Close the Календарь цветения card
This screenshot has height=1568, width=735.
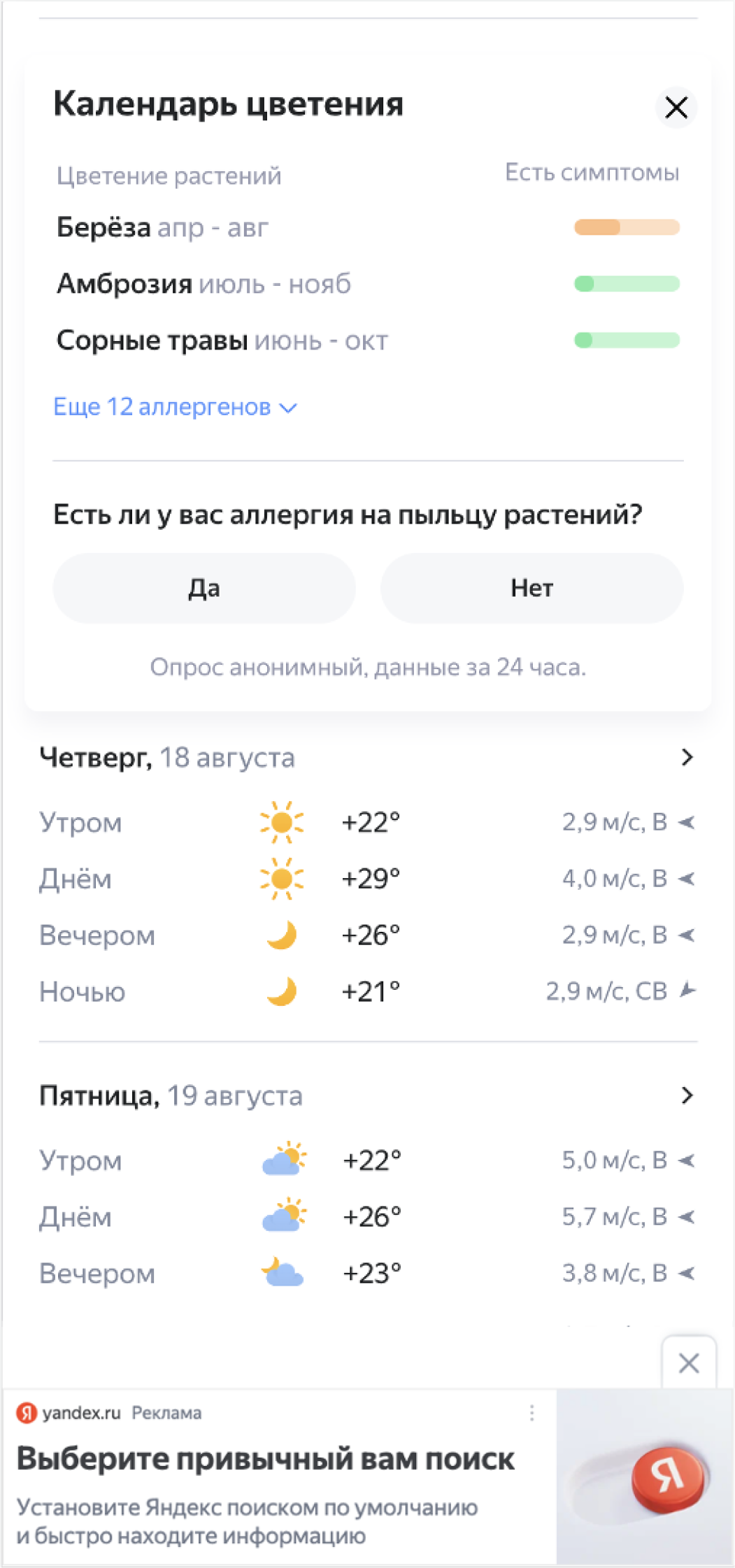click(x=676, y=108)
